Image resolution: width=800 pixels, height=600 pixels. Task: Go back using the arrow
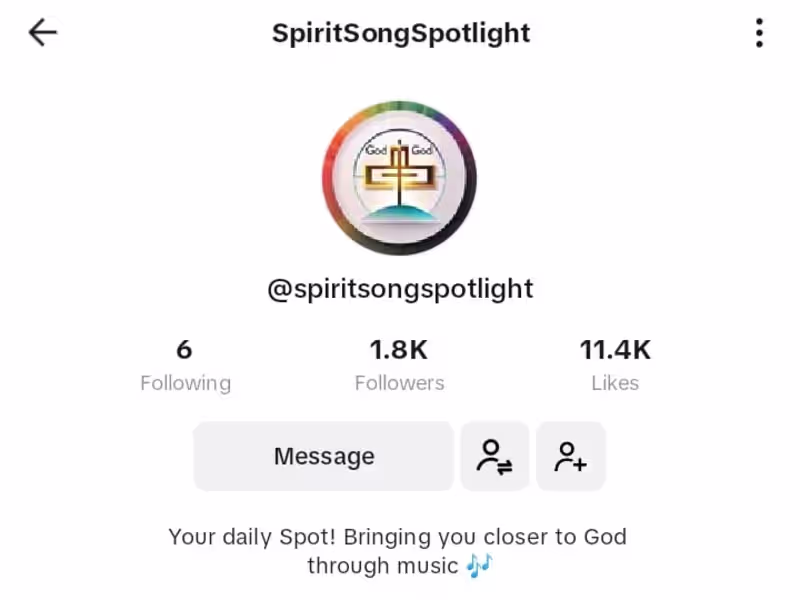tap(43, 33)
